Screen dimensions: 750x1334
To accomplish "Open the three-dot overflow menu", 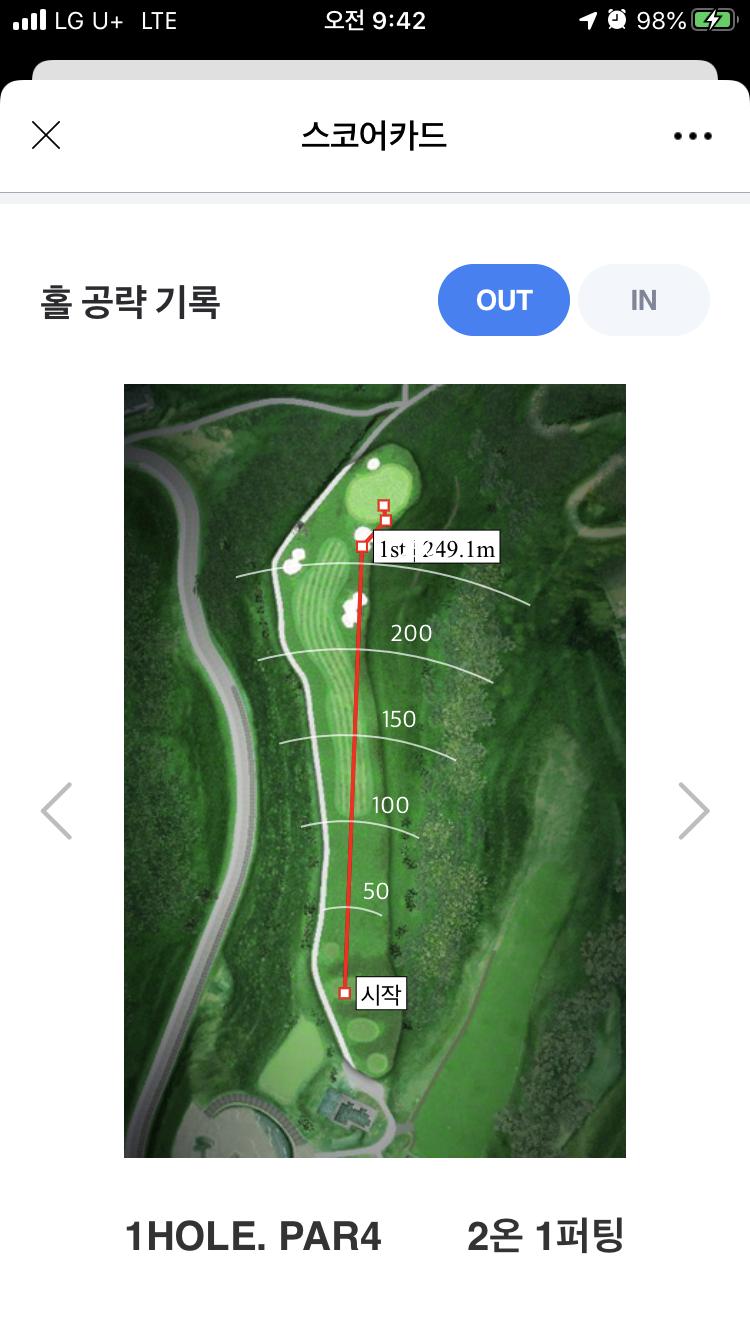I will [692, 136].
